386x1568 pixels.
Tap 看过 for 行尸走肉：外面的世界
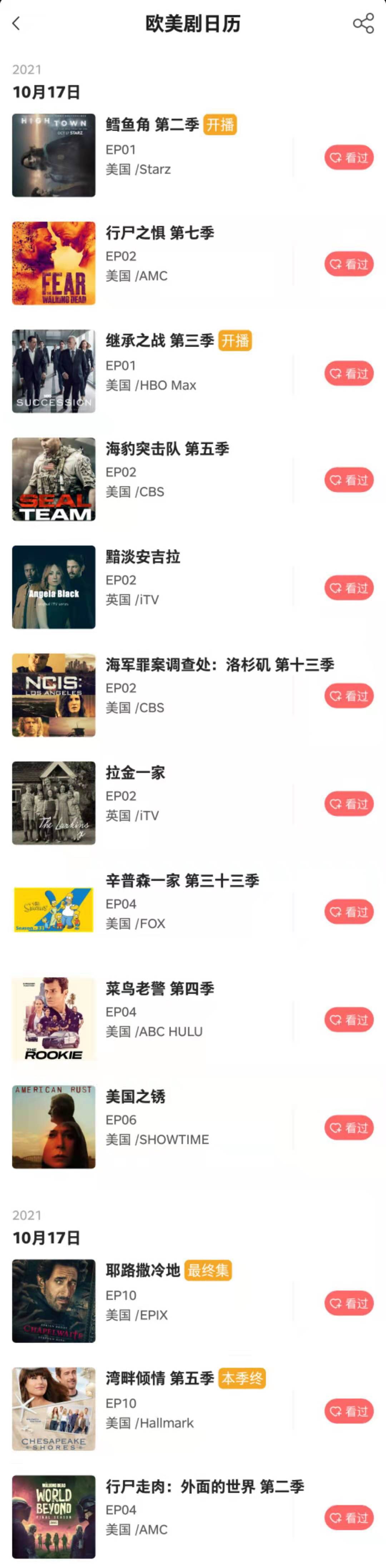pyautogui.click(x=348, y=1518)
